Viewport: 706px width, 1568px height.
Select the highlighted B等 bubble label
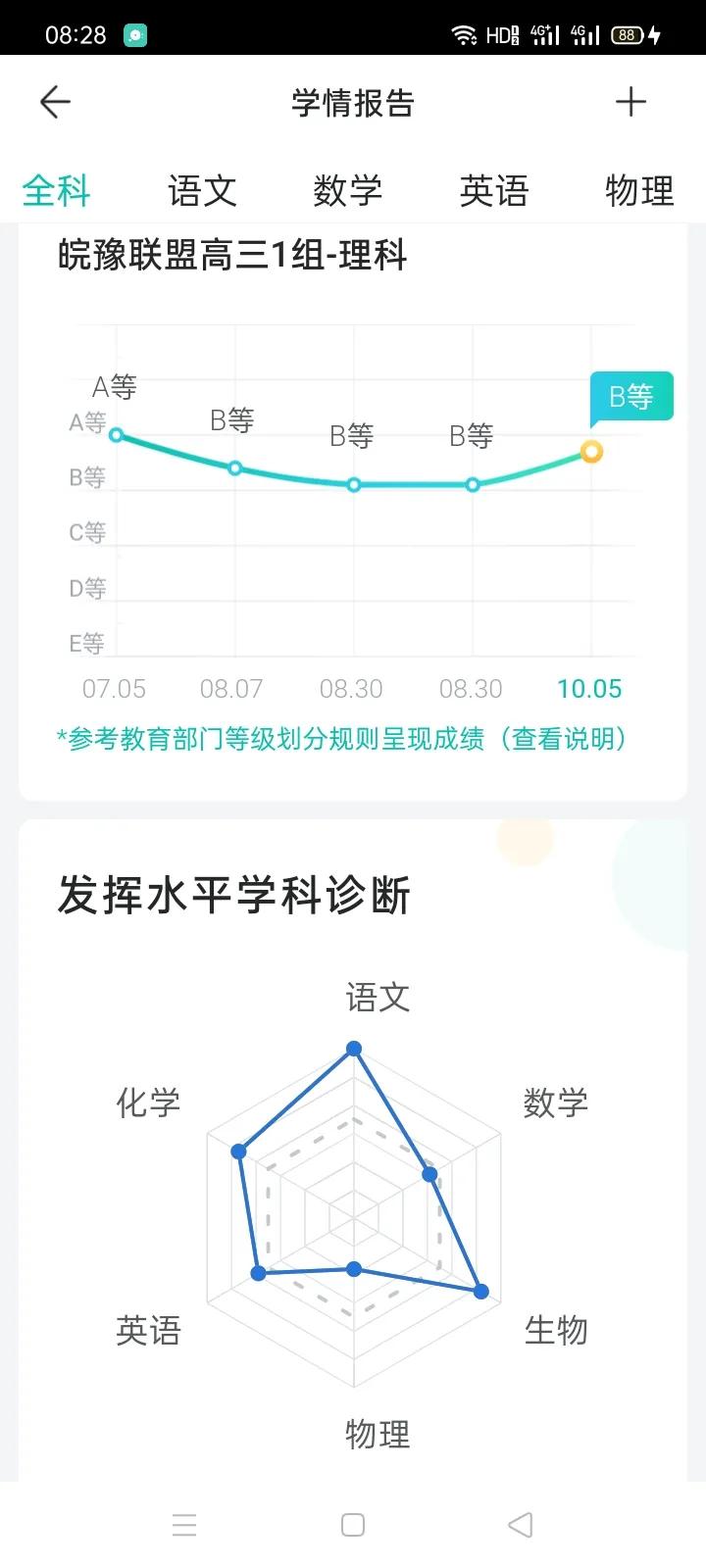tap(631, 396)
